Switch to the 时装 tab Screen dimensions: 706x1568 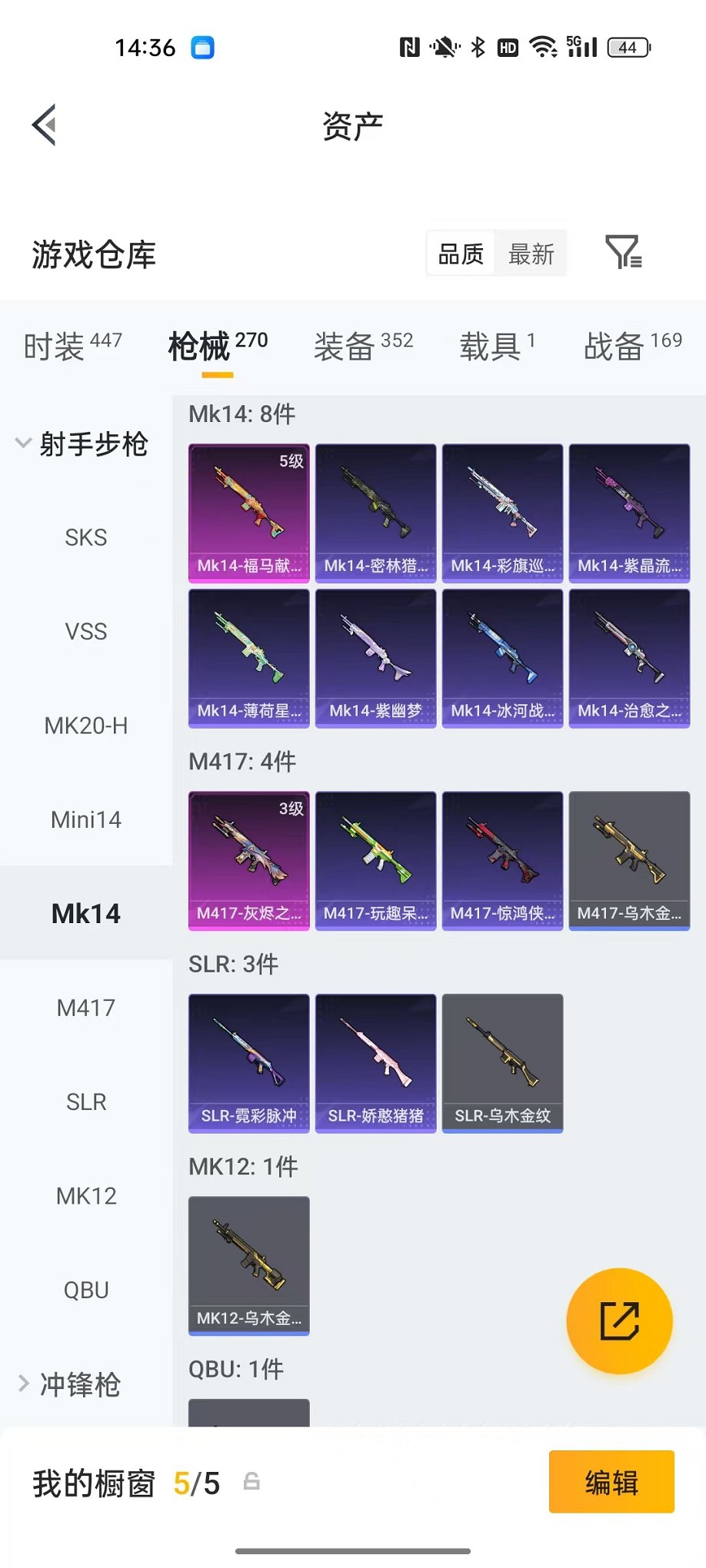(x=73, y=346)
